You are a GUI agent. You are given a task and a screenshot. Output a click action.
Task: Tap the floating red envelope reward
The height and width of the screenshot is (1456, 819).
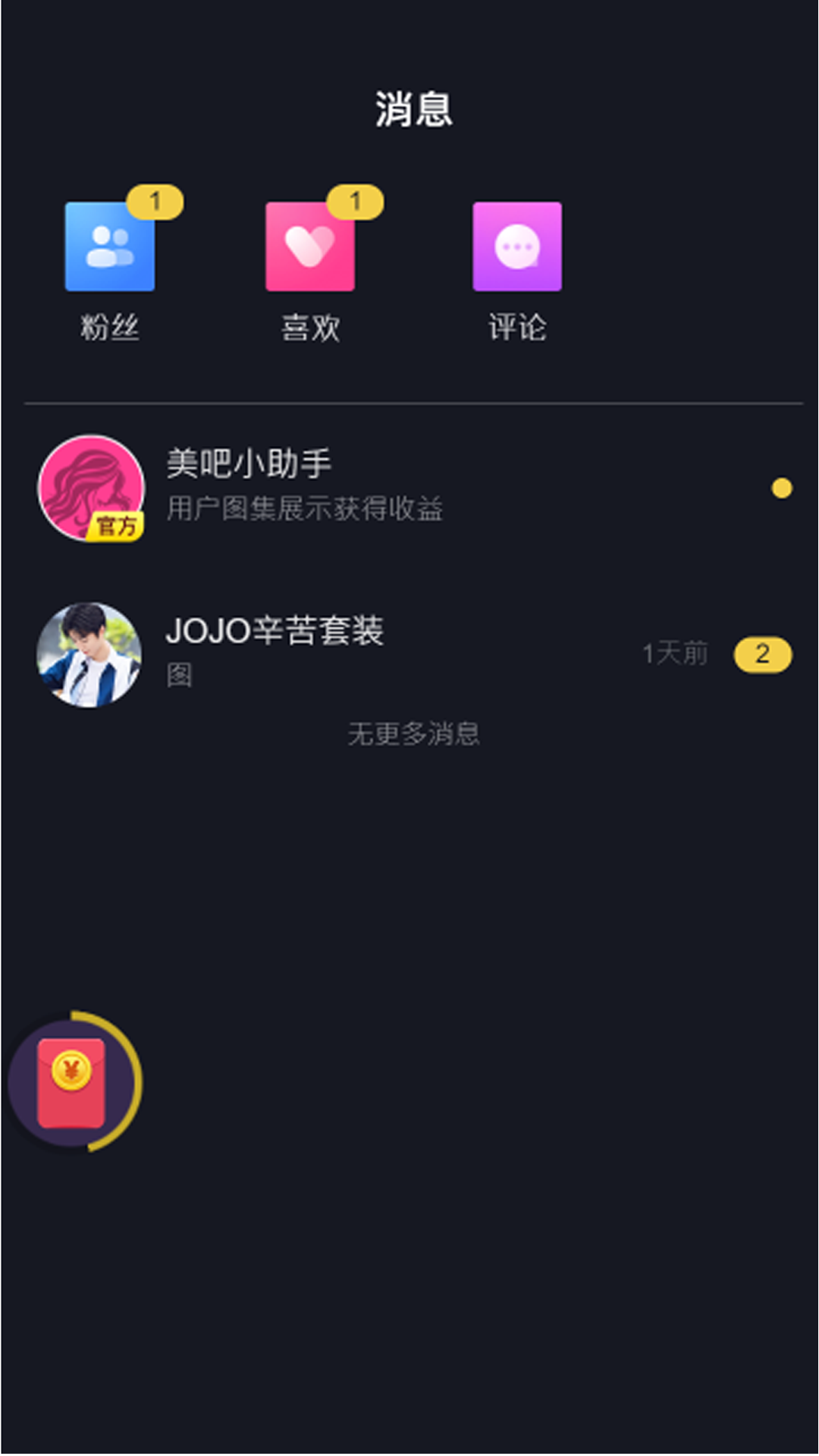tap(72, 1082)
